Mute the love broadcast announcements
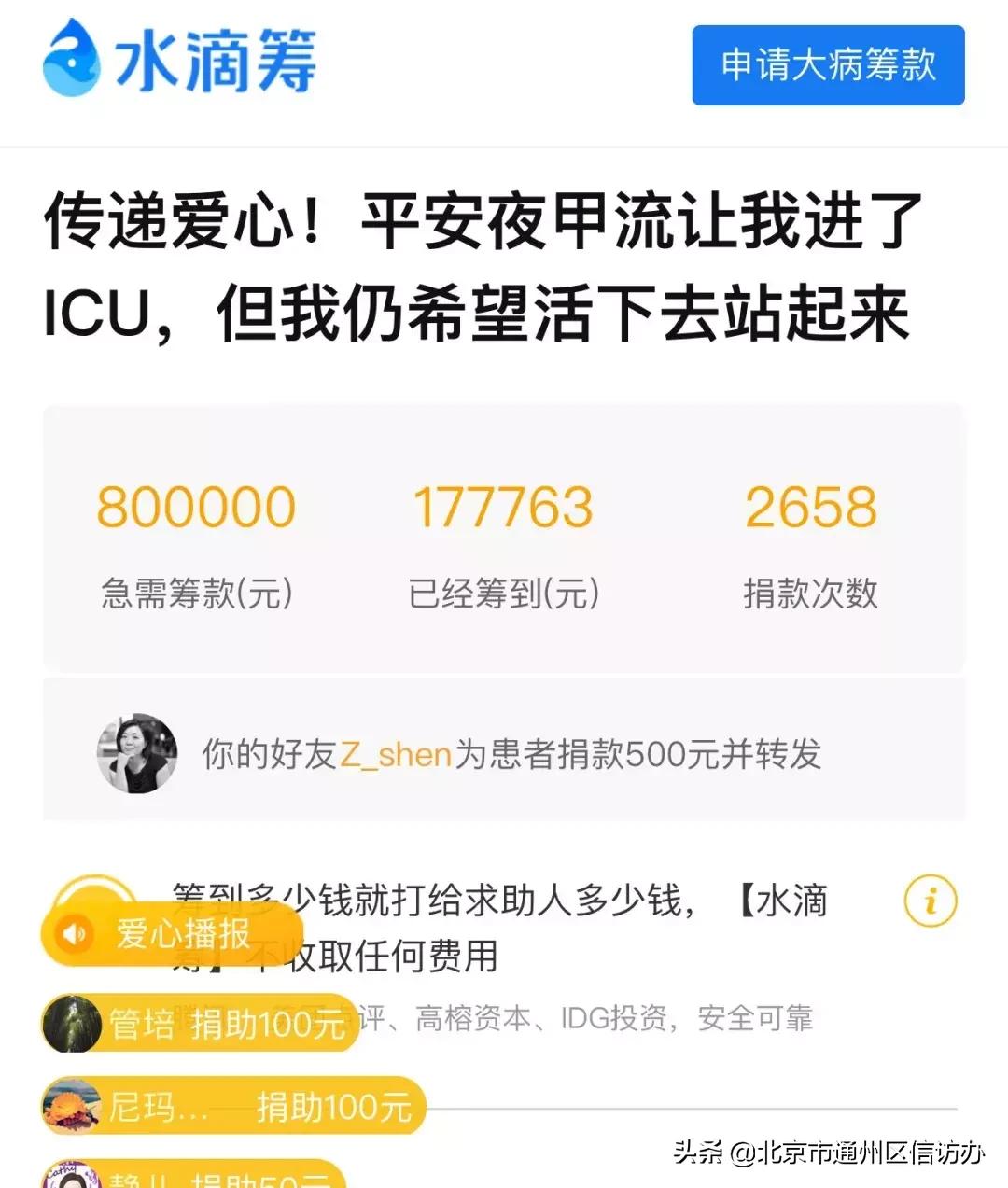 tap(75, 931)
